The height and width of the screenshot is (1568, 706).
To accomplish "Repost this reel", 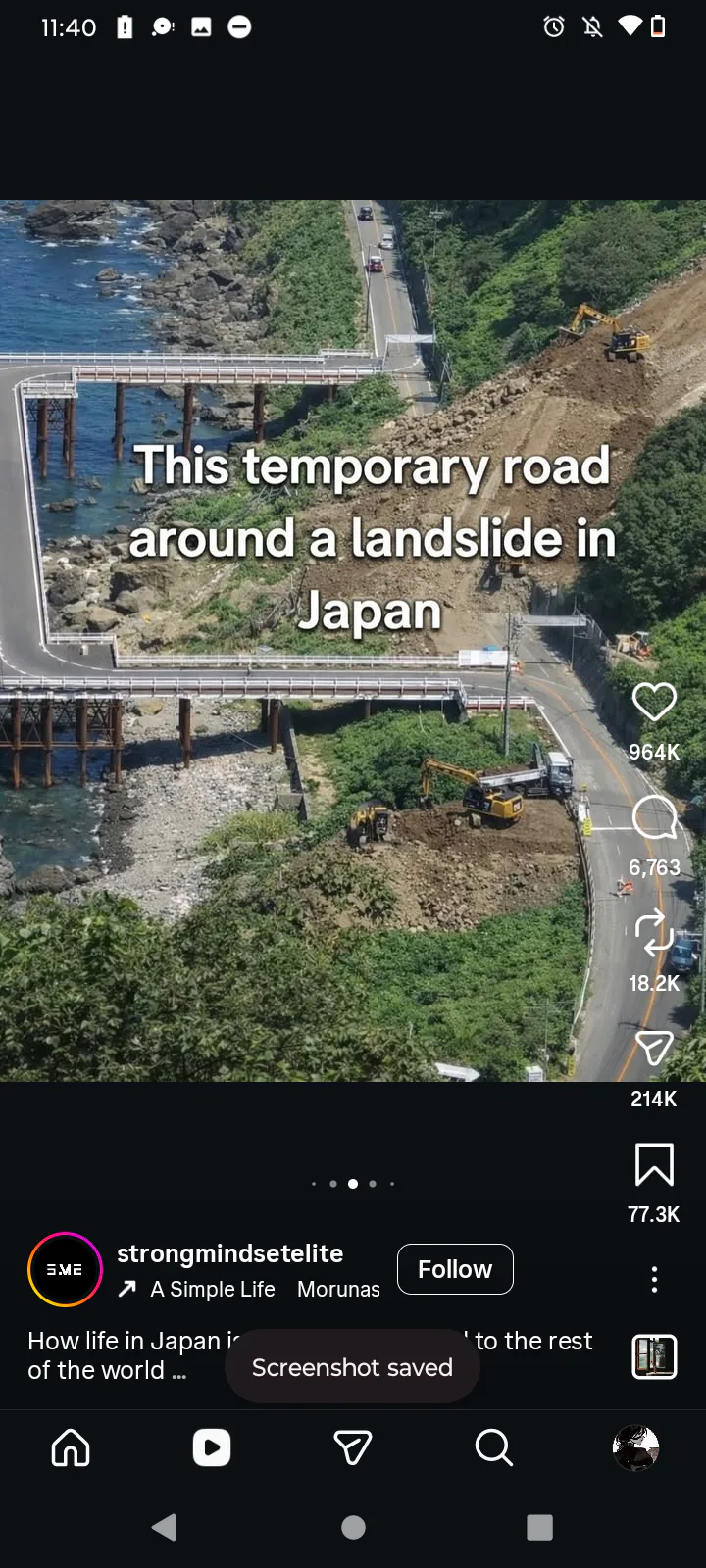I will (654, 933).
